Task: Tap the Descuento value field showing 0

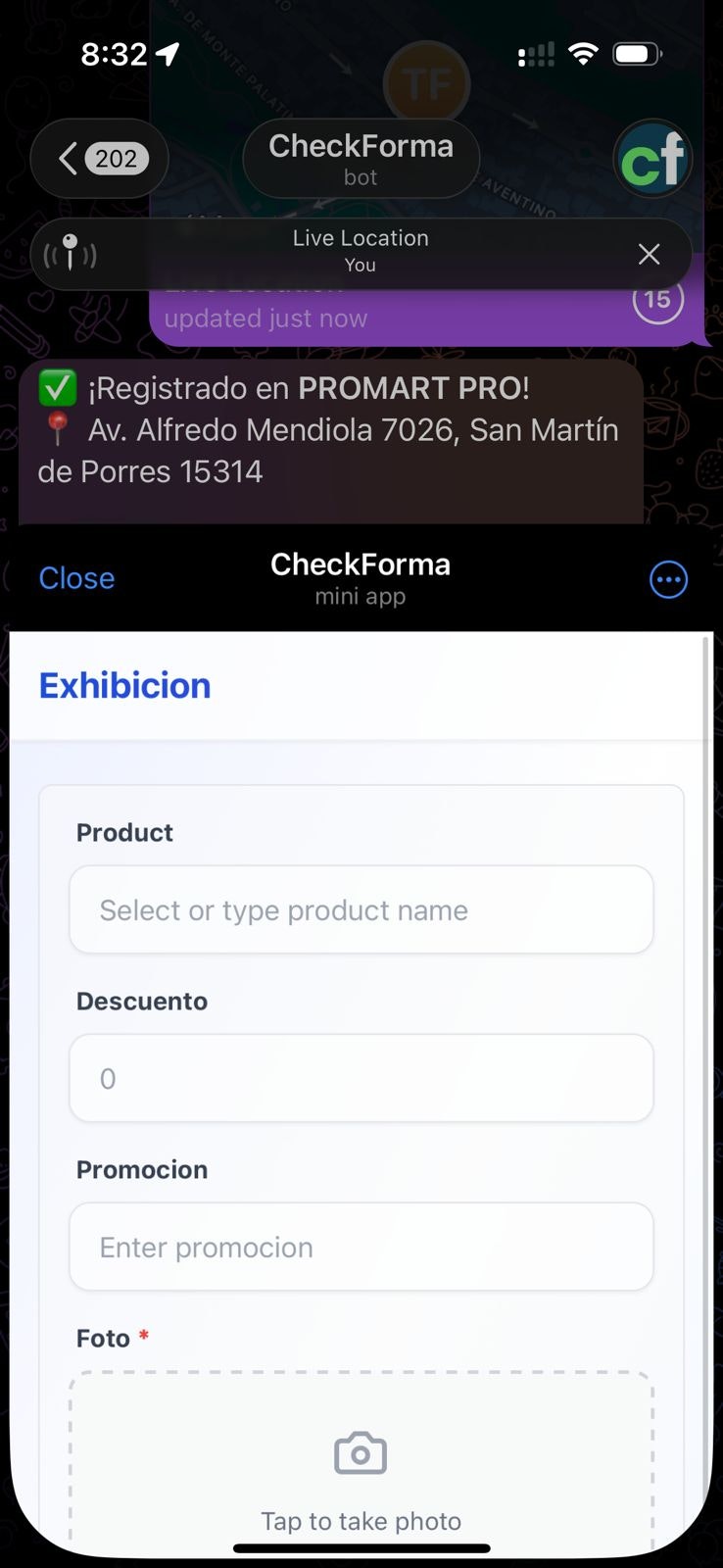Action: click(x=361, y=1078)
